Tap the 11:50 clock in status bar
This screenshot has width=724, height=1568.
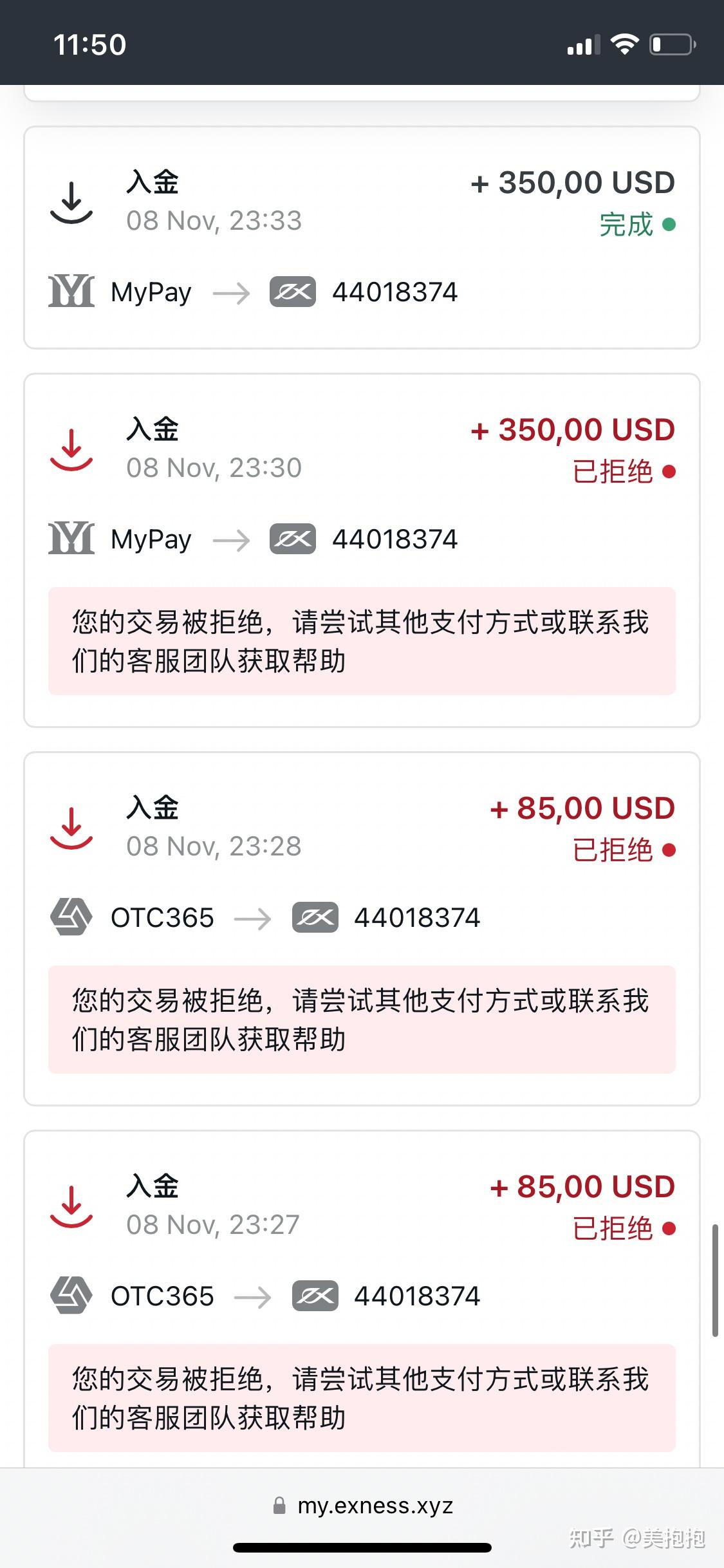(x=90, y=42)
